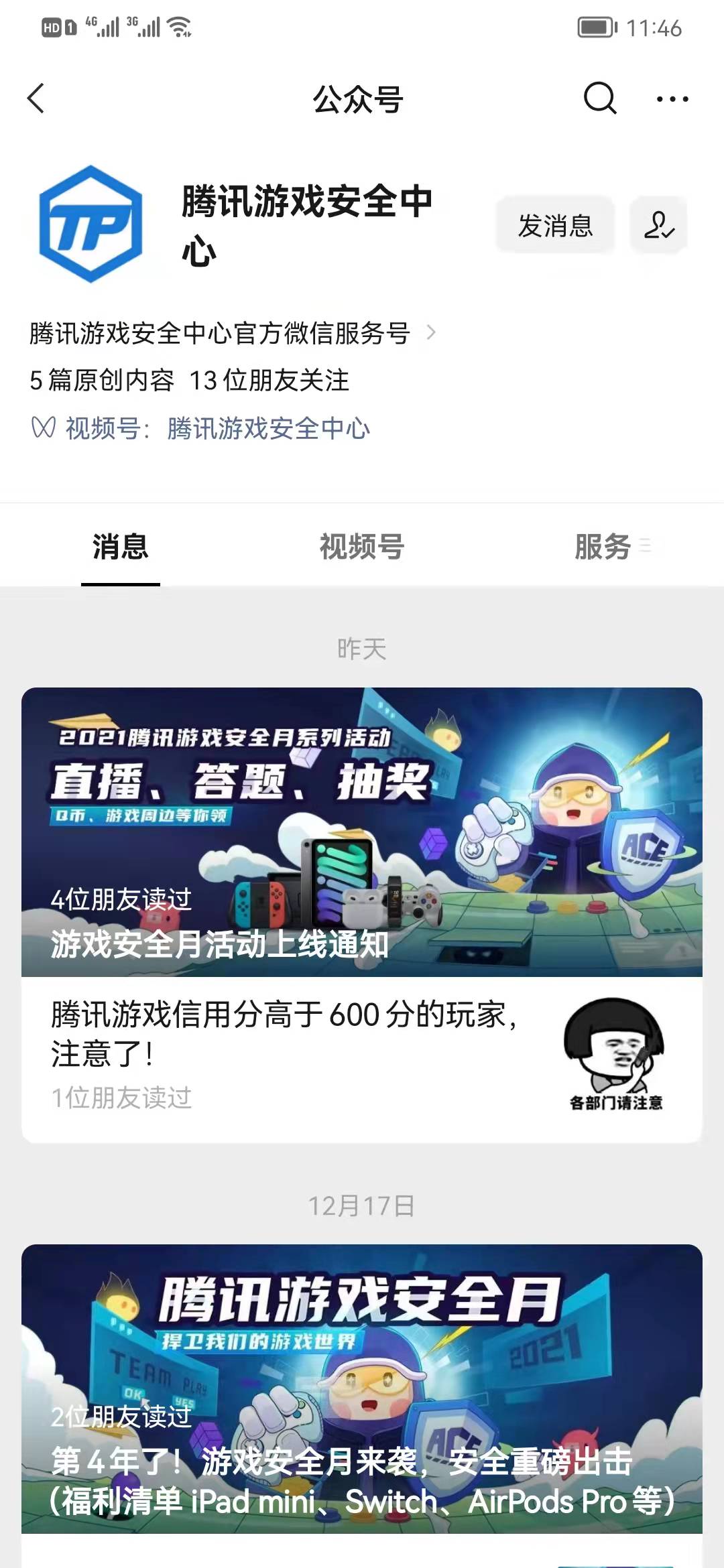Image resolution: width=724 pixels, height=1568 pixels.
Task: Tap the add-person icon beside 发消息
Action: click(659, 226)
